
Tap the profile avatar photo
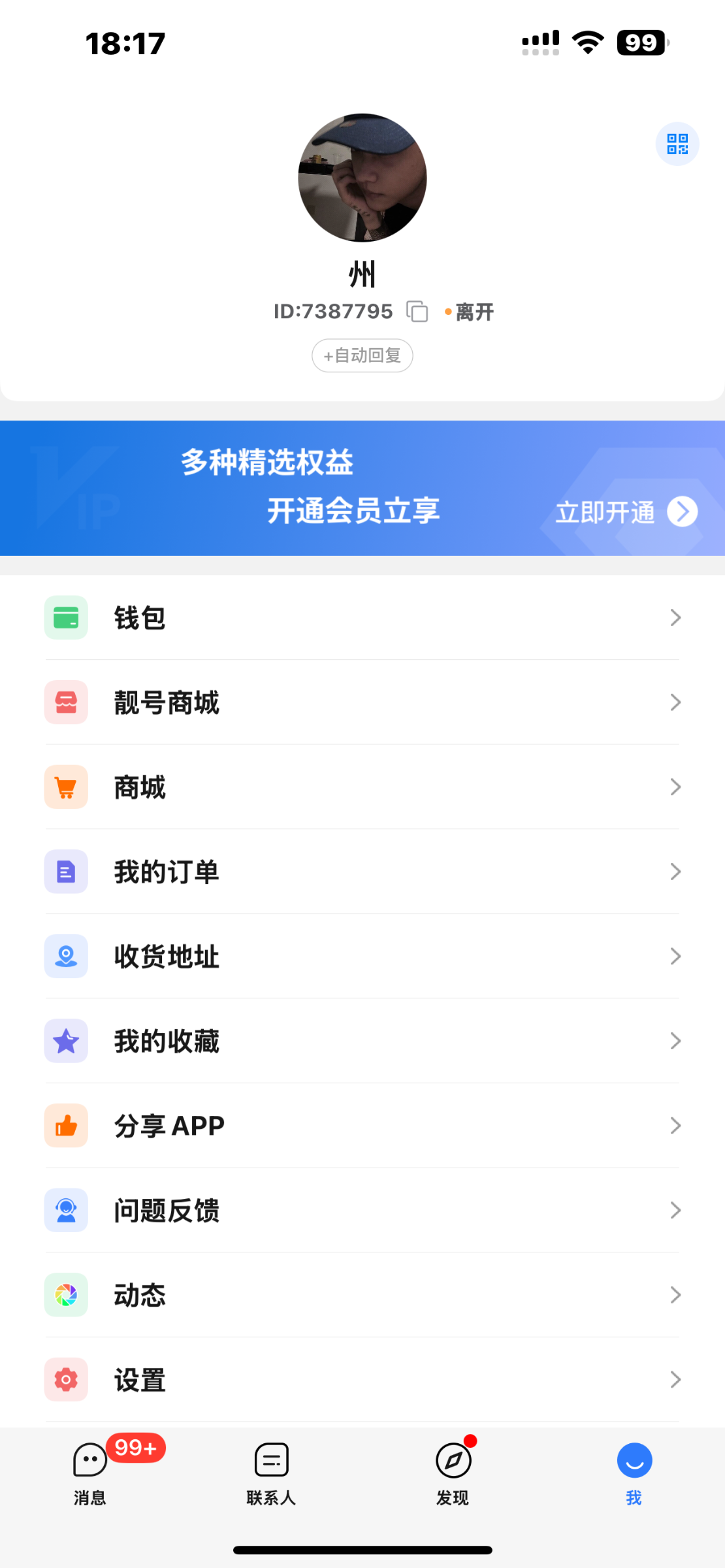362,178
